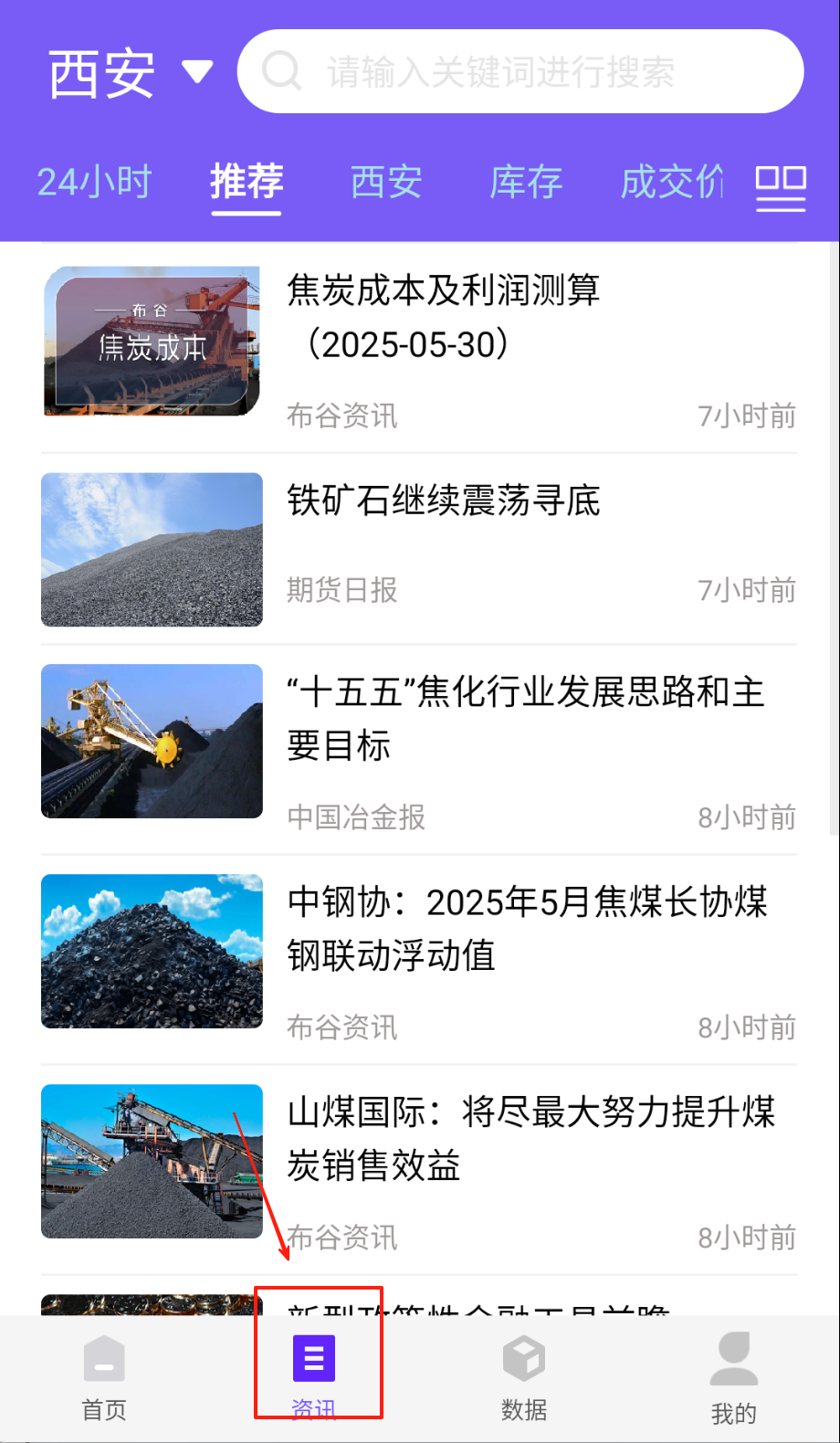Image resolution: width=840 pixels, height=1443 pixels.
Task: Tap the keyword search box
Action: click(x=520, y=71)
